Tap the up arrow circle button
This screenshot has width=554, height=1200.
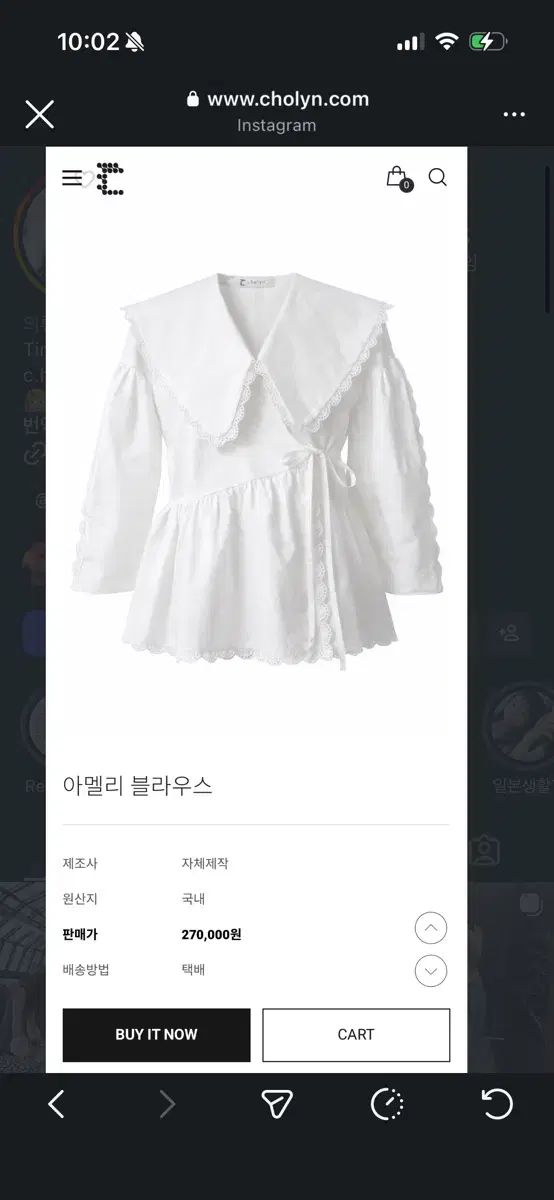click(431, 929)
